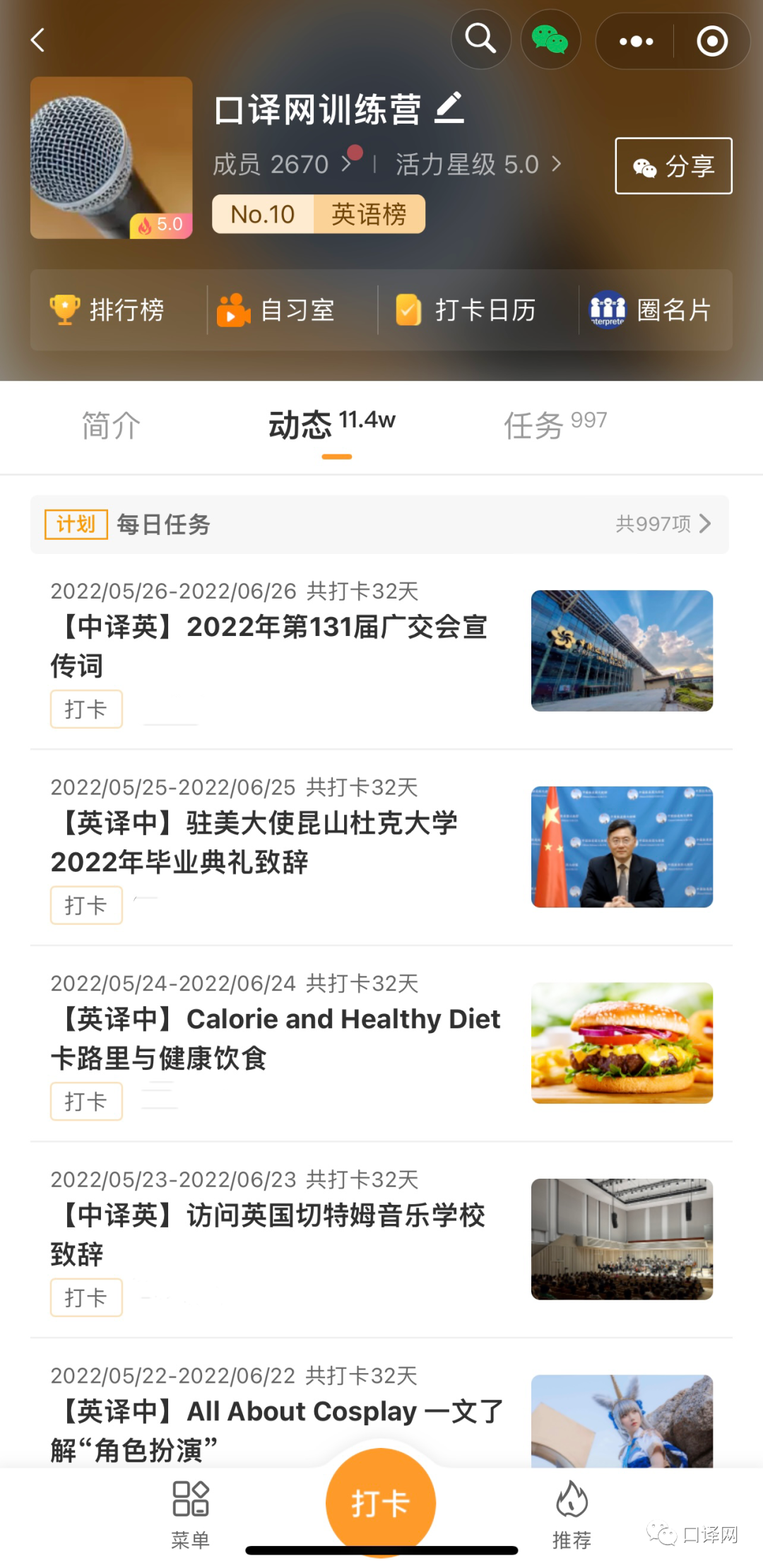The width and height of the screenshot is (763, 1568).
Task: Open the three-dot more menu
Action: tap(636, 41)
